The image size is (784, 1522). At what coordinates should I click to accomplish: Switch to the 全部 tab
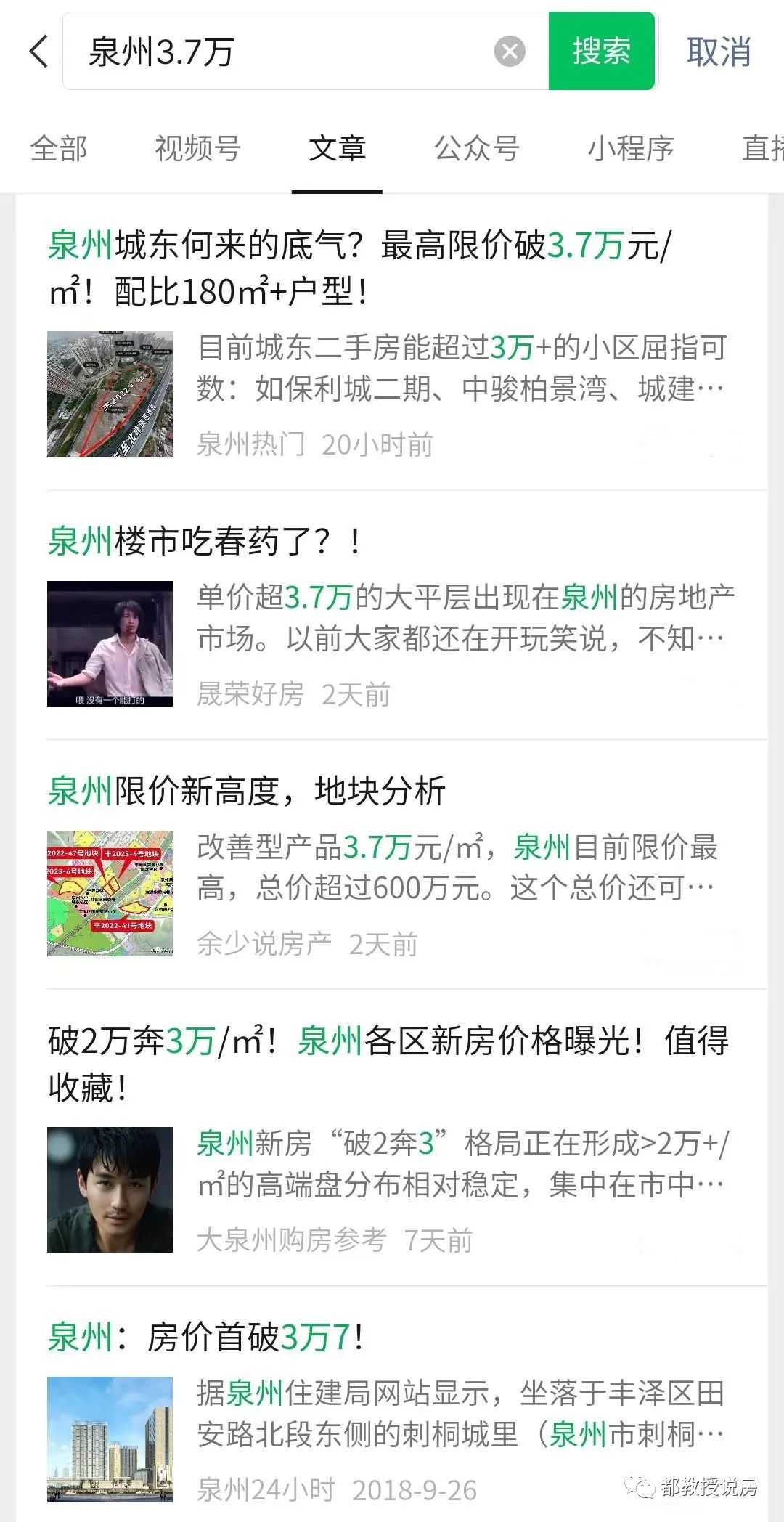click(58, 149)
